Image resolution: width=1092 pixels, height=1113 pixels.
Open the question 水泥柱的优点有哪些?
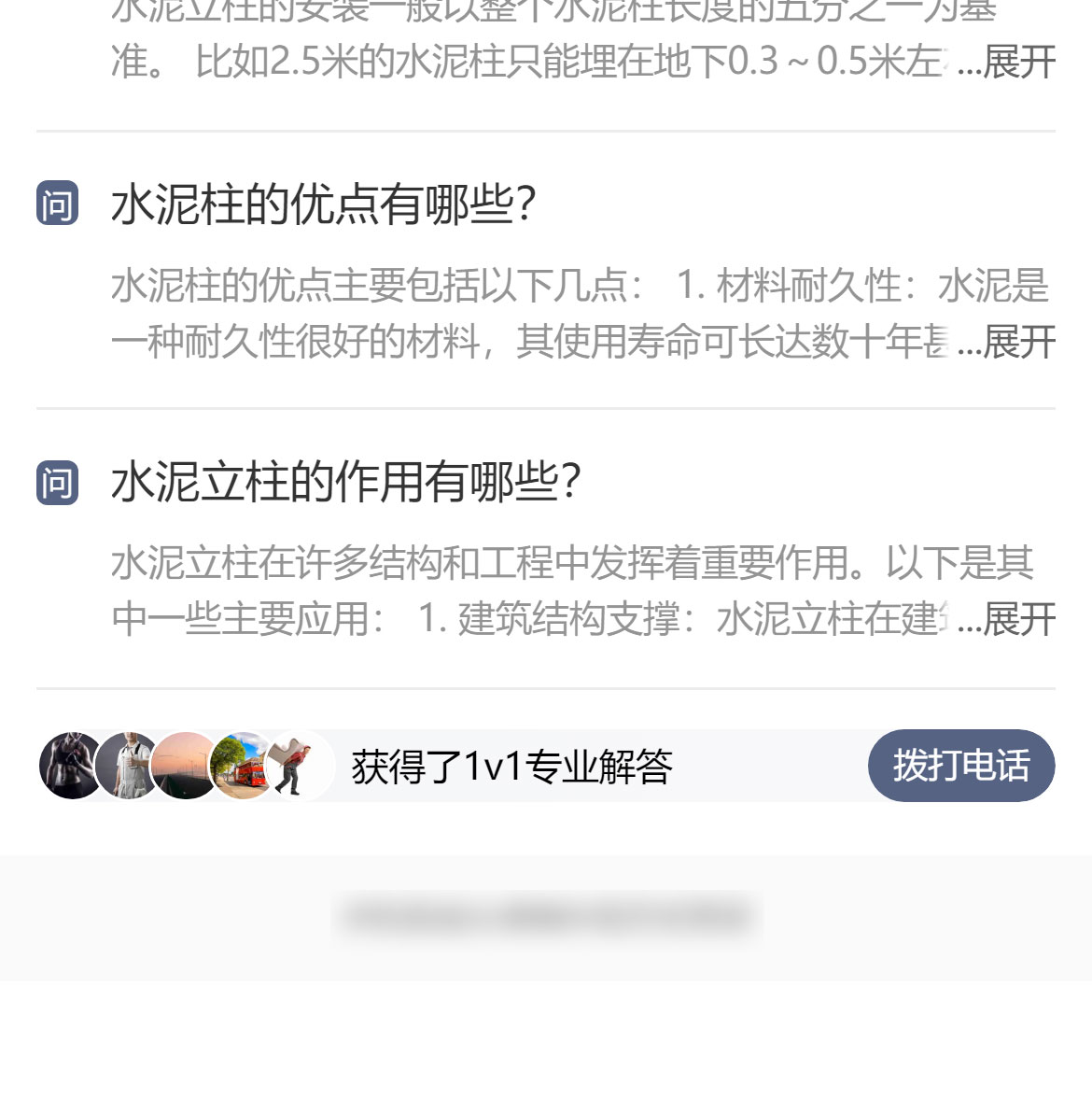(x=323, y=204)
